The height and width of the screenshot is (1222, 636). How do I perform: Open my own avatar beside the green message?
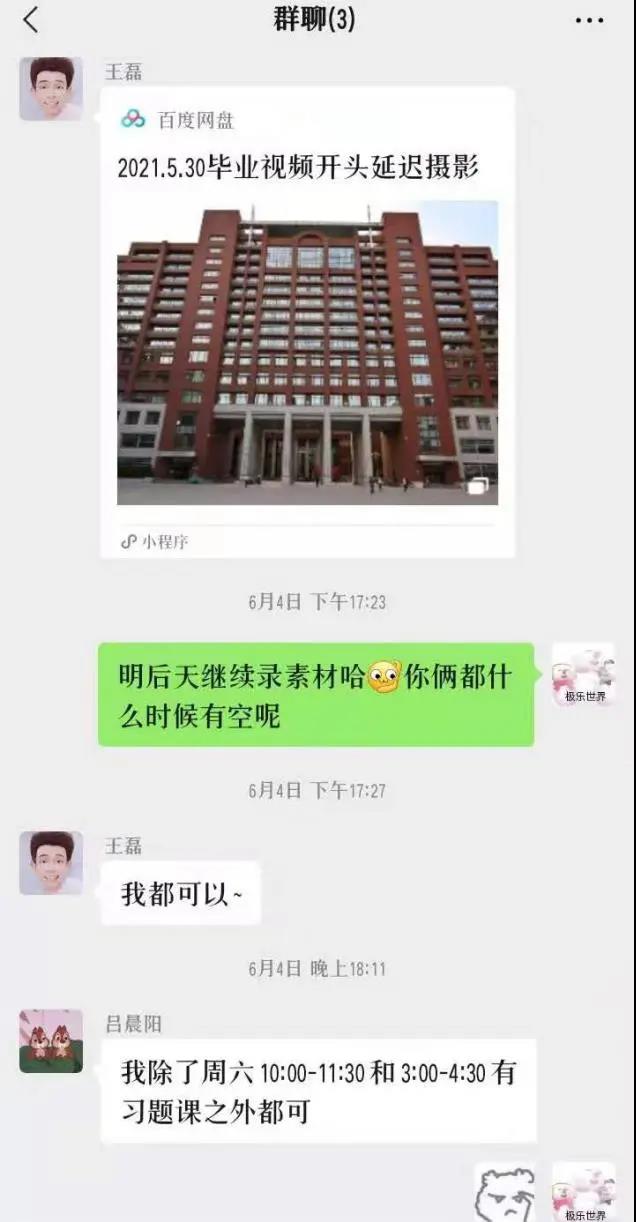pos(584,675)
